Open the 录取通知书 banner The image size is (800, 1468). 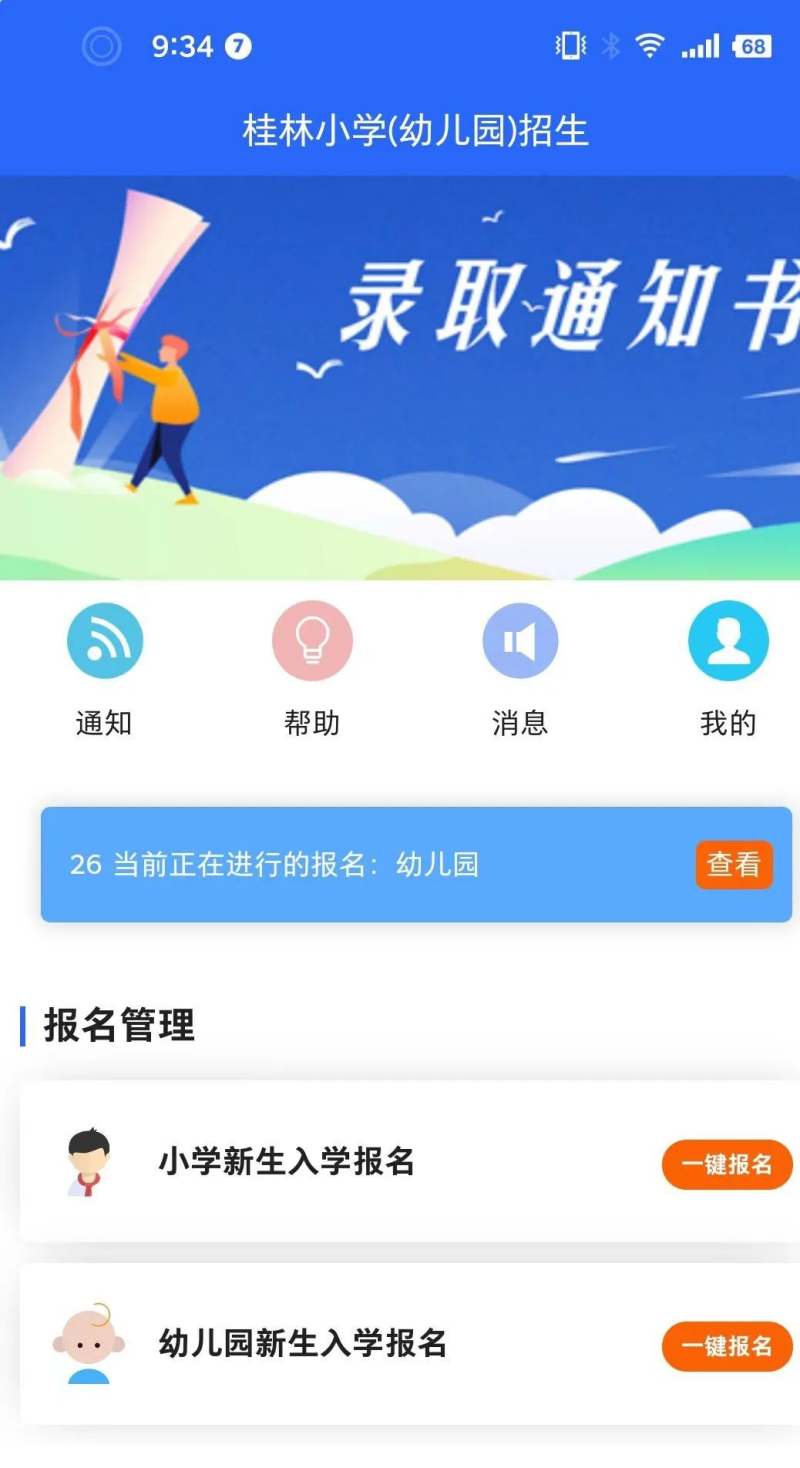[400, 378]
